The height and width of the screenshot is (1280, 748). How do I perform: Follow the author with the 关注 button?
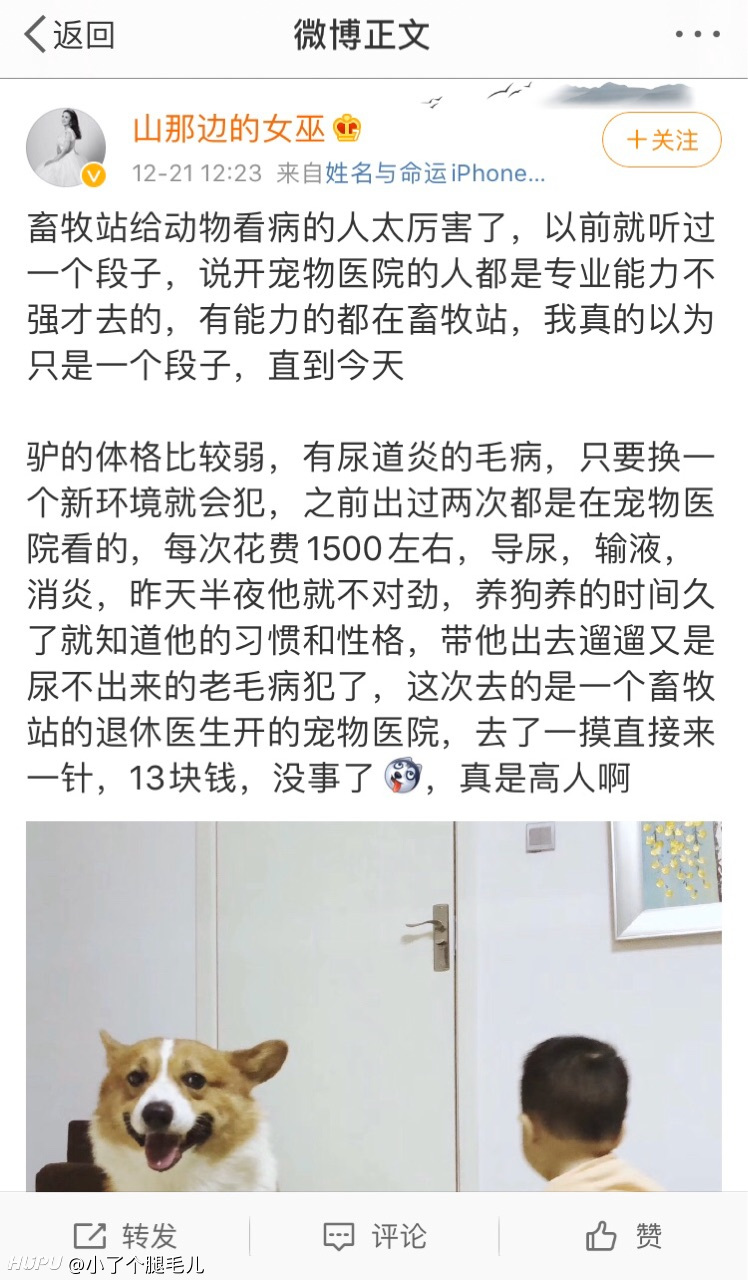click(662, 139)
